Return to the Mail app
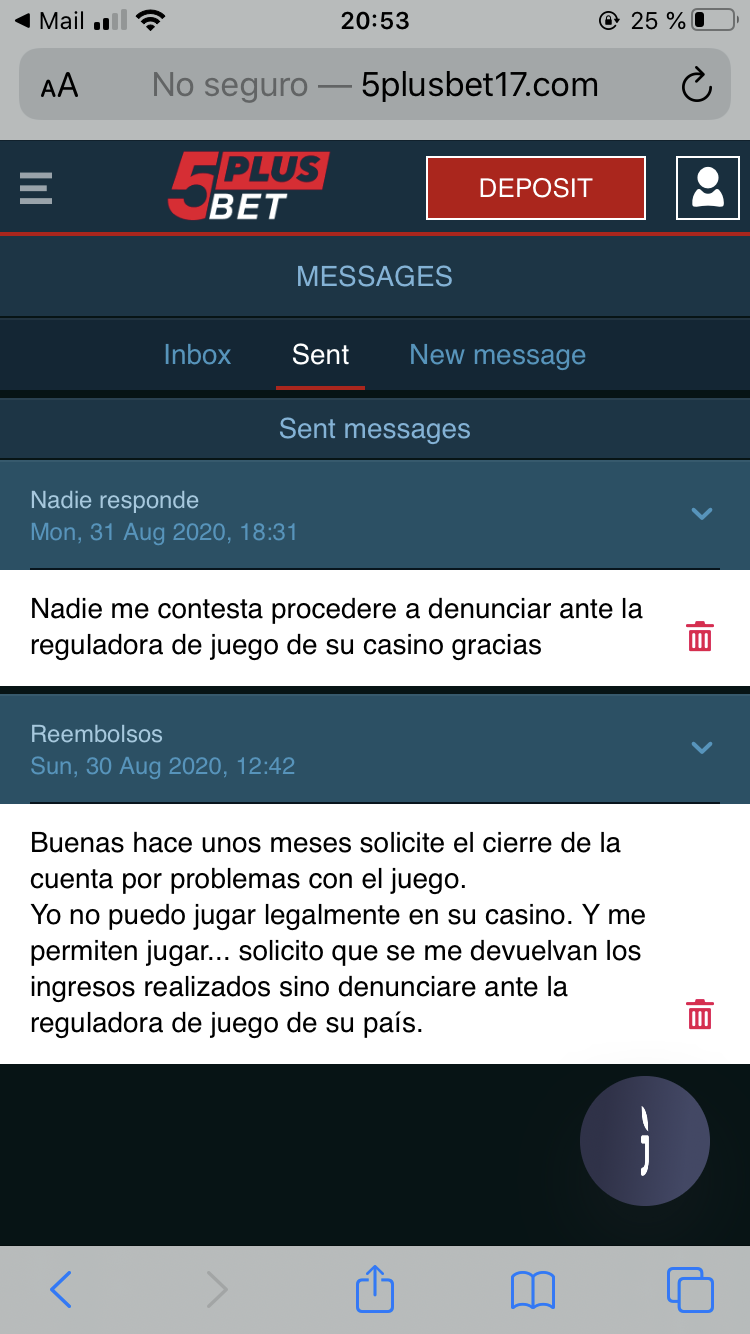The height and width of the screenshot is (1334, 750). click(50, 21)
